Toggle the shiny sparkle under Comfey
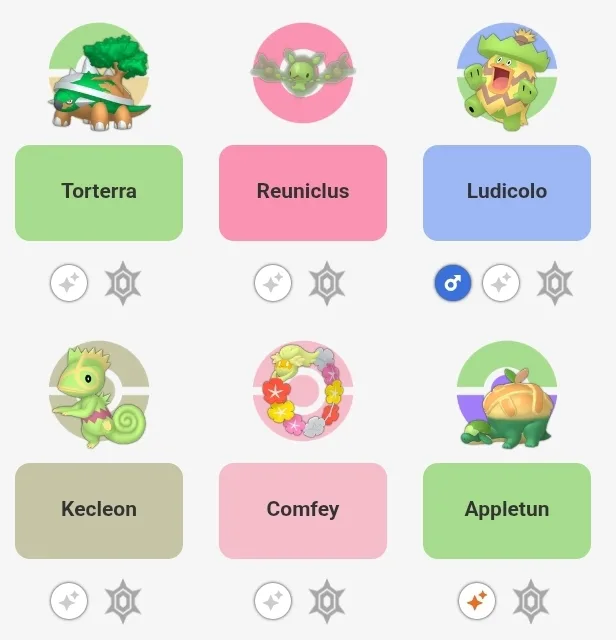This screenshot has width=616, height=640. [273, 602]
